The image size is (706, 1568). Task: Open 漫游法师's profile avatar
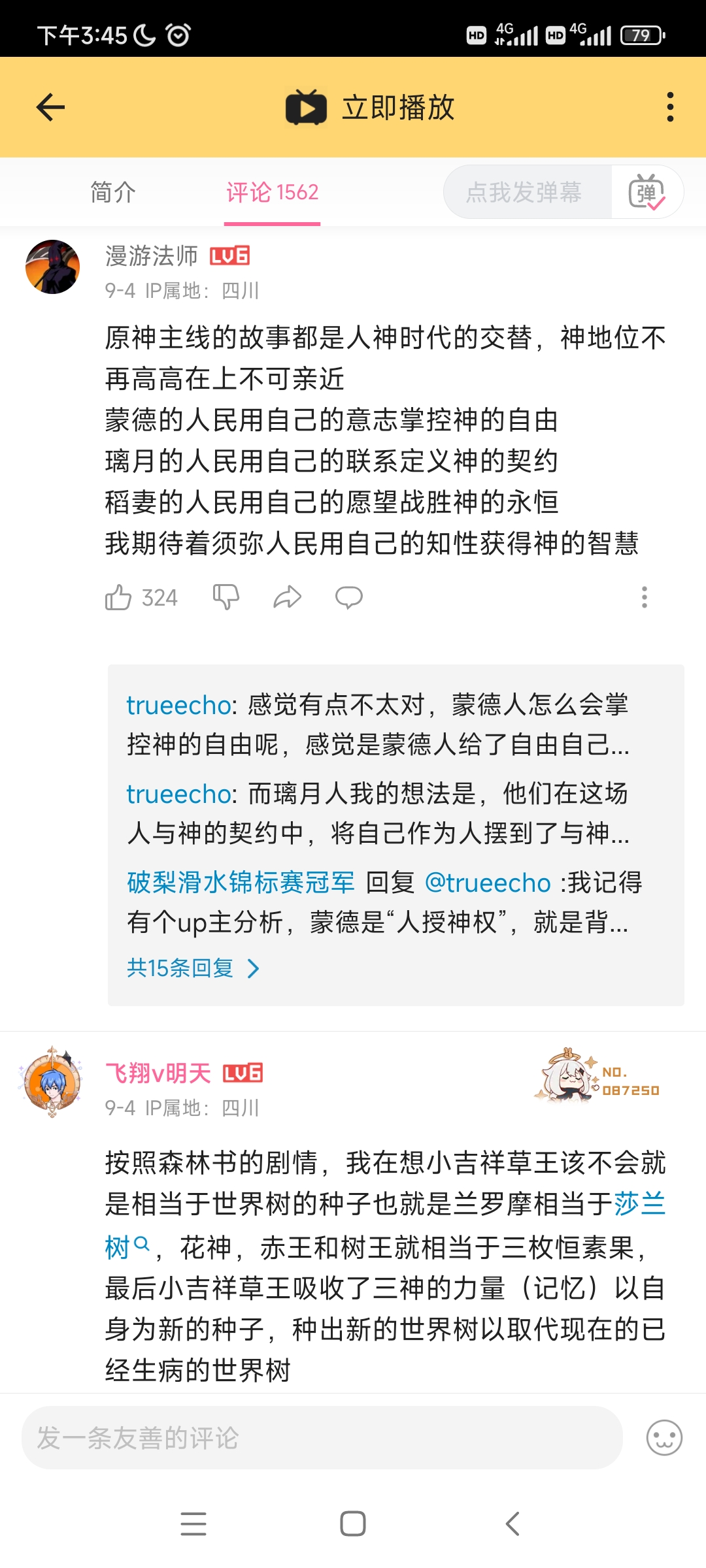[52, 267]
